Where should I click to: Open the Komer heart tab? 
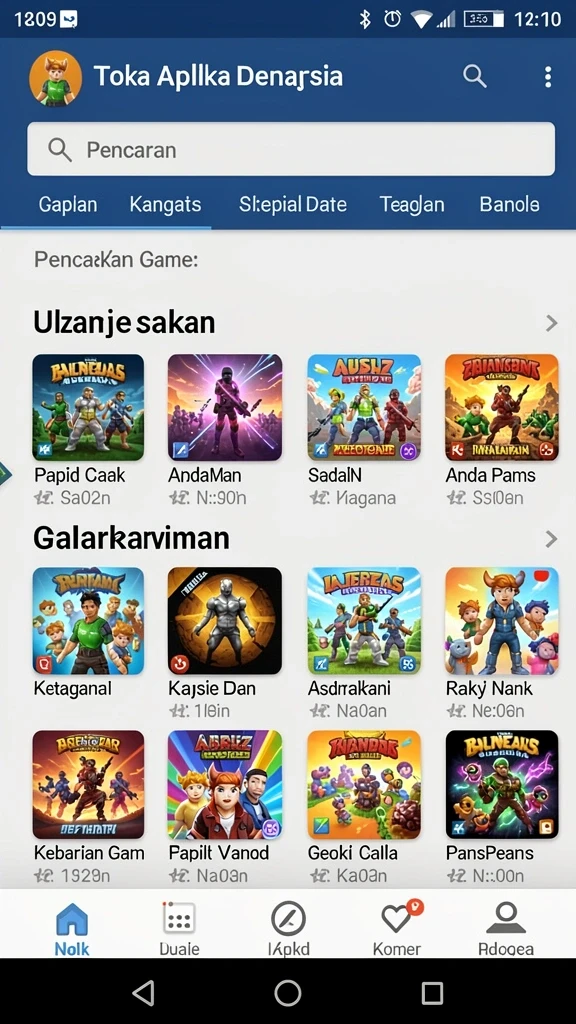[397, 928]
